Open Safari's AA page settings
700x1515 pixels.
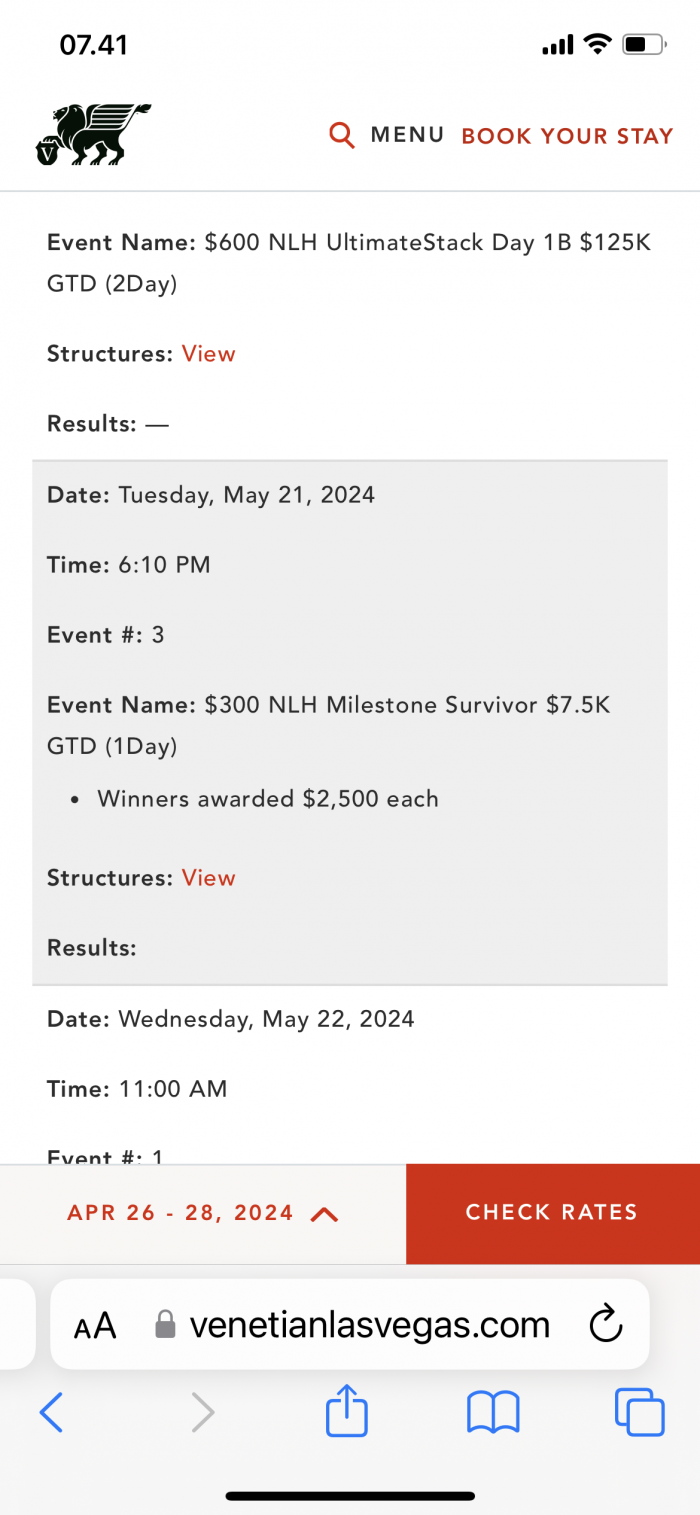point(95,1326)
